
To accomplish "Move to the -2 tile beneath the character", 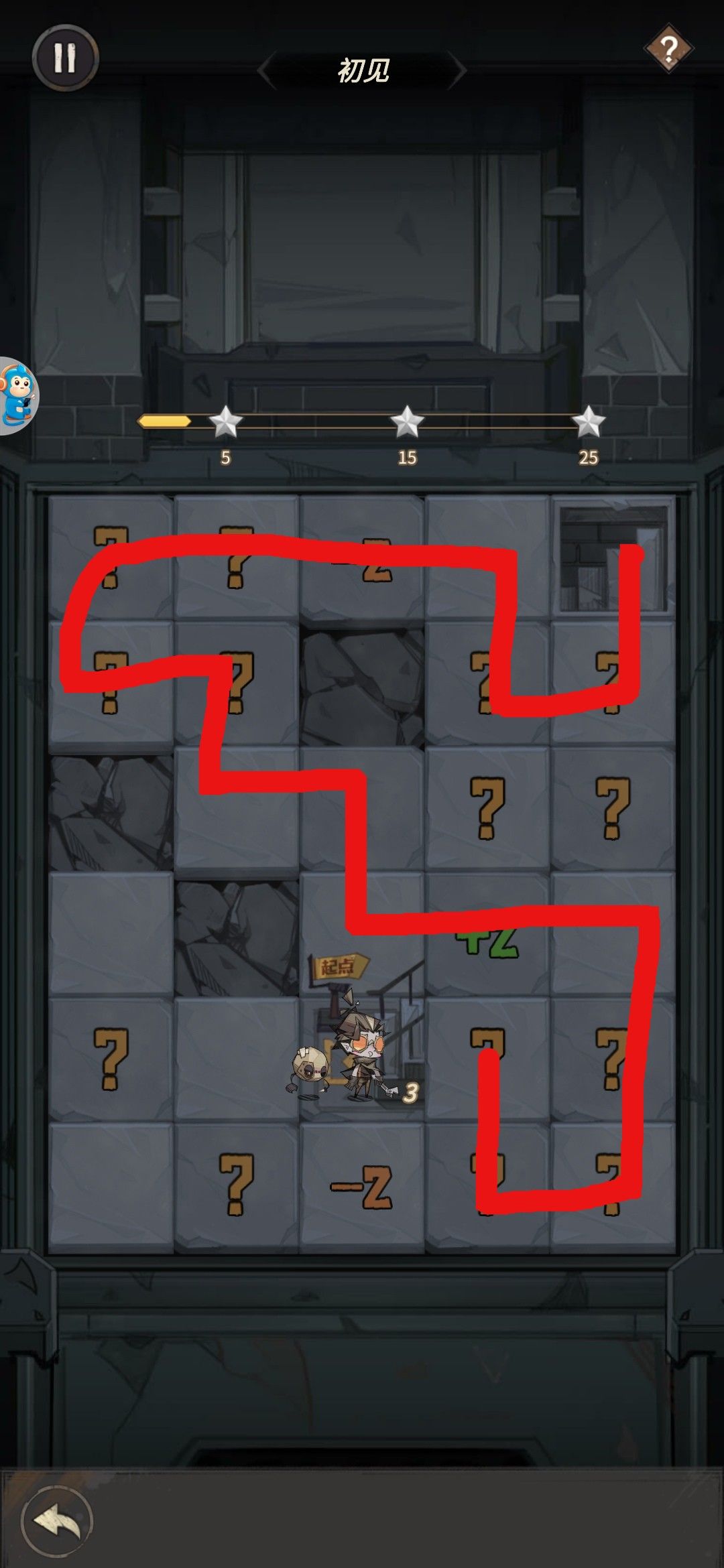I will coord(362,1188).
